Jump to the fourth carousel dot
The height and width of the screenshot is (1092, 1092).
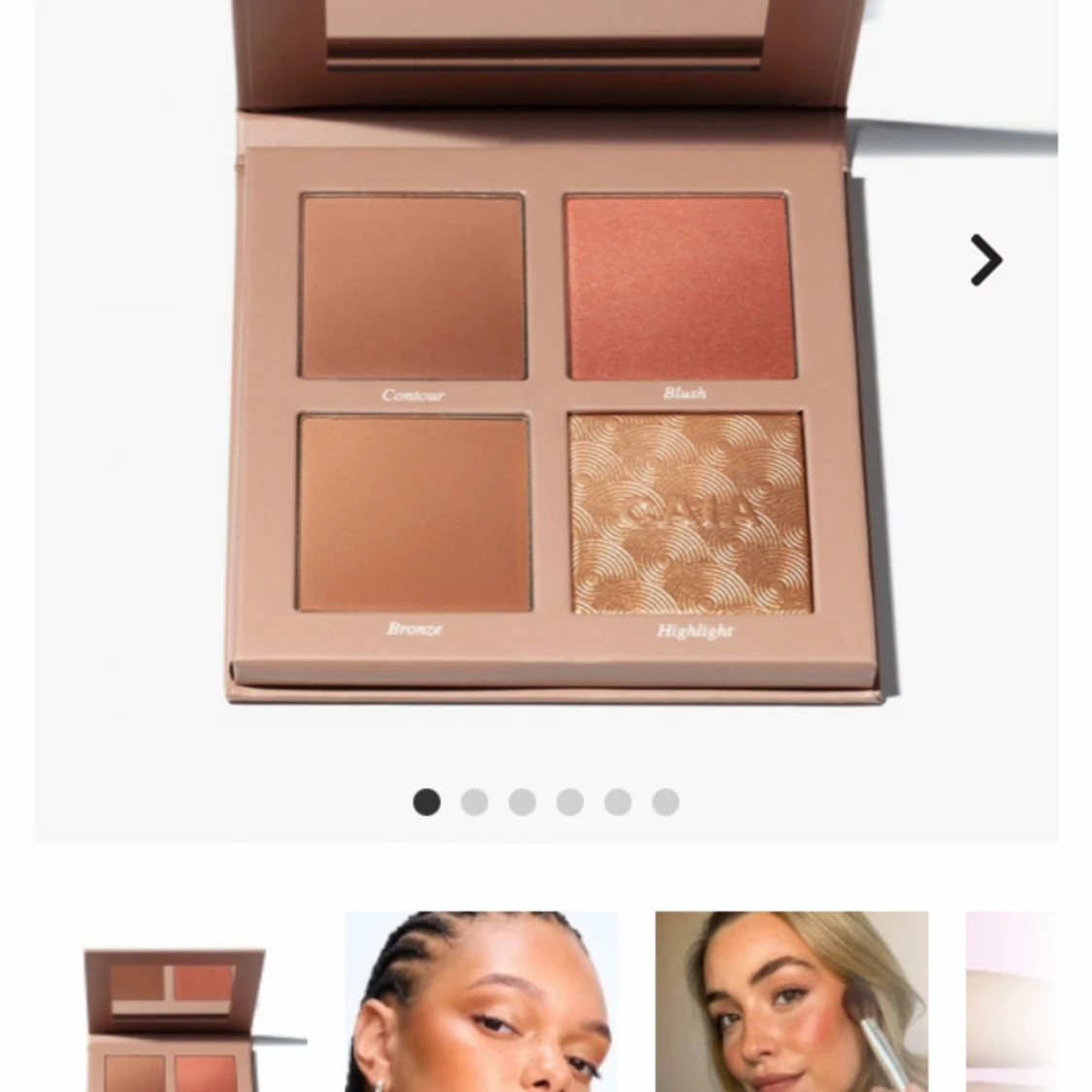tap(570, 802)
